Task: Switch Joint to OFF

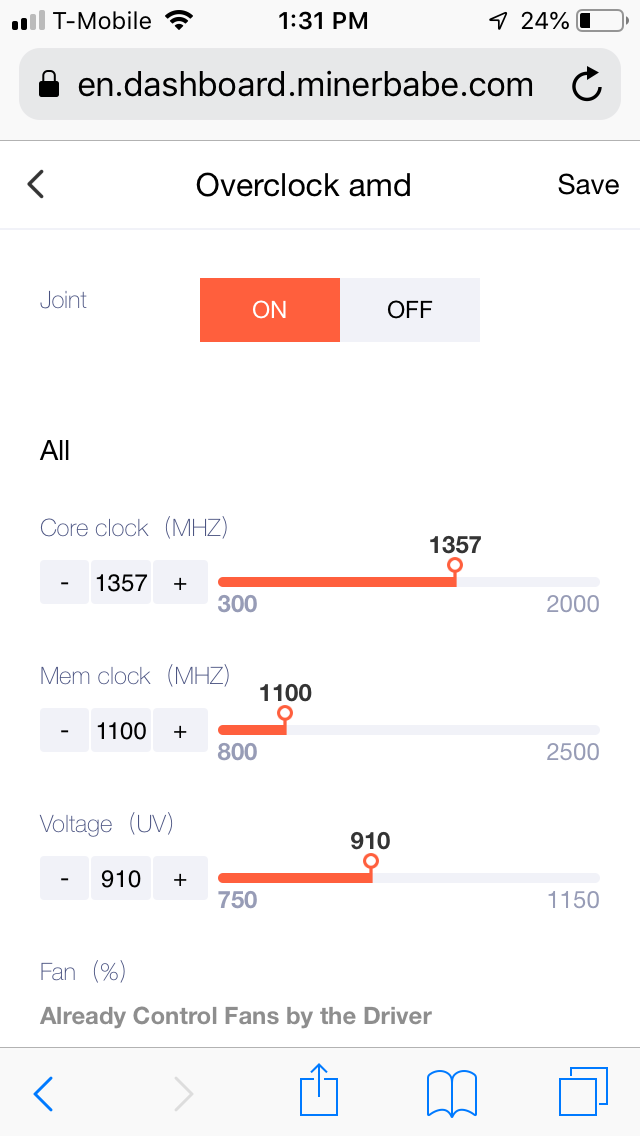Action: (x=410, y=310)
